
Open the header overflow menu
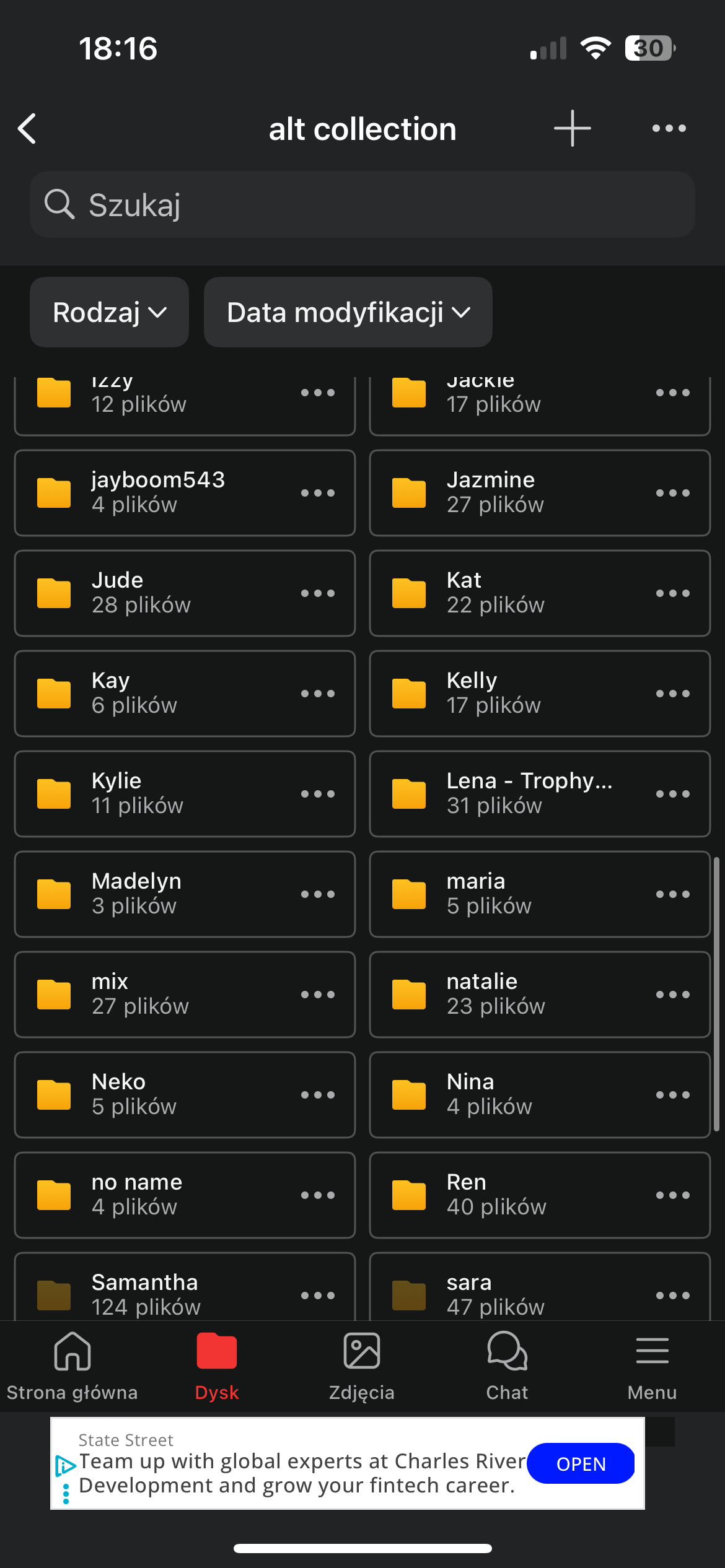pyautogui.click(x=669, y=128)
